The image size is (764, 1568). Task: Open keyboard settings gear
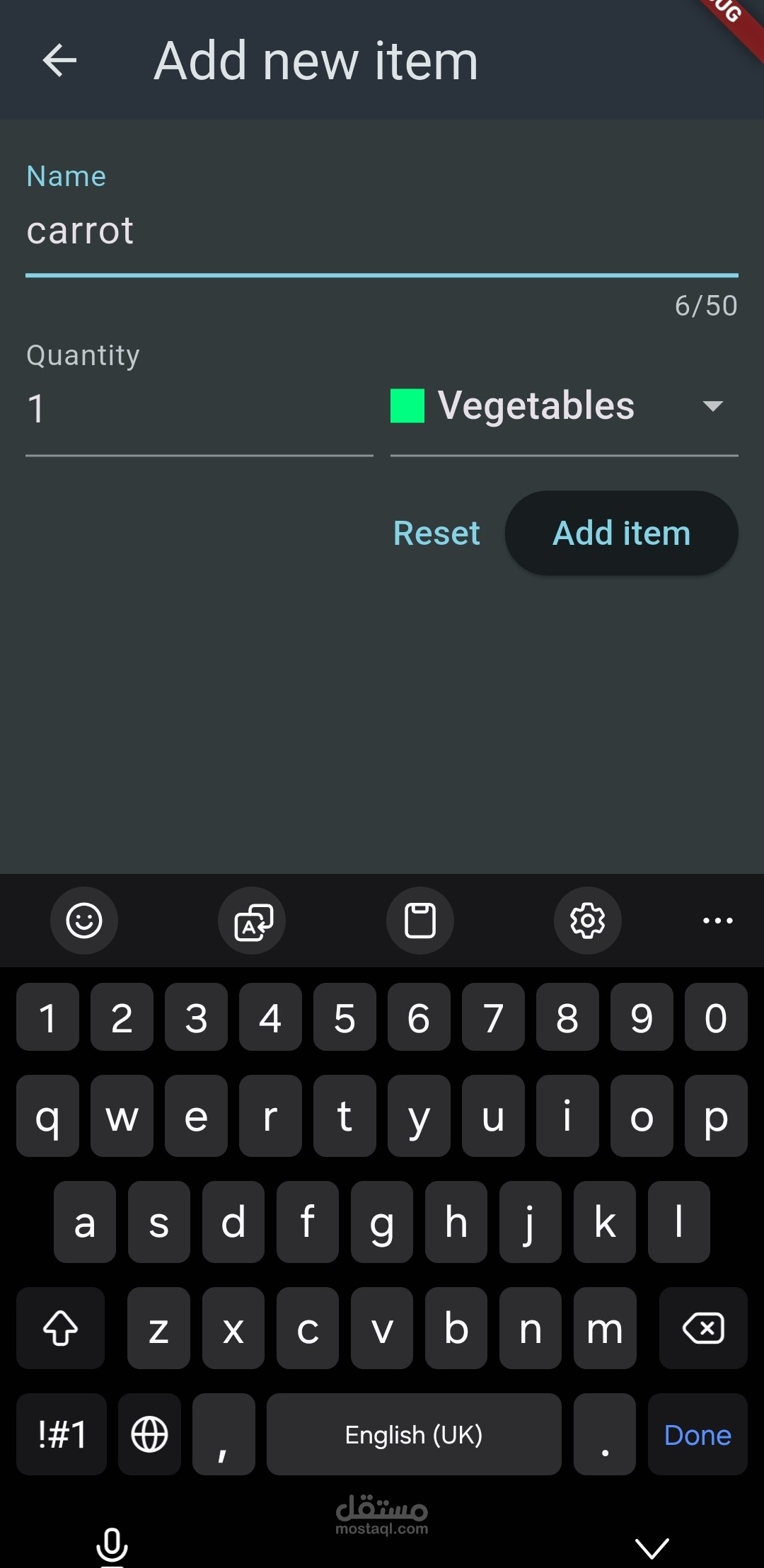tap(588, 921)
